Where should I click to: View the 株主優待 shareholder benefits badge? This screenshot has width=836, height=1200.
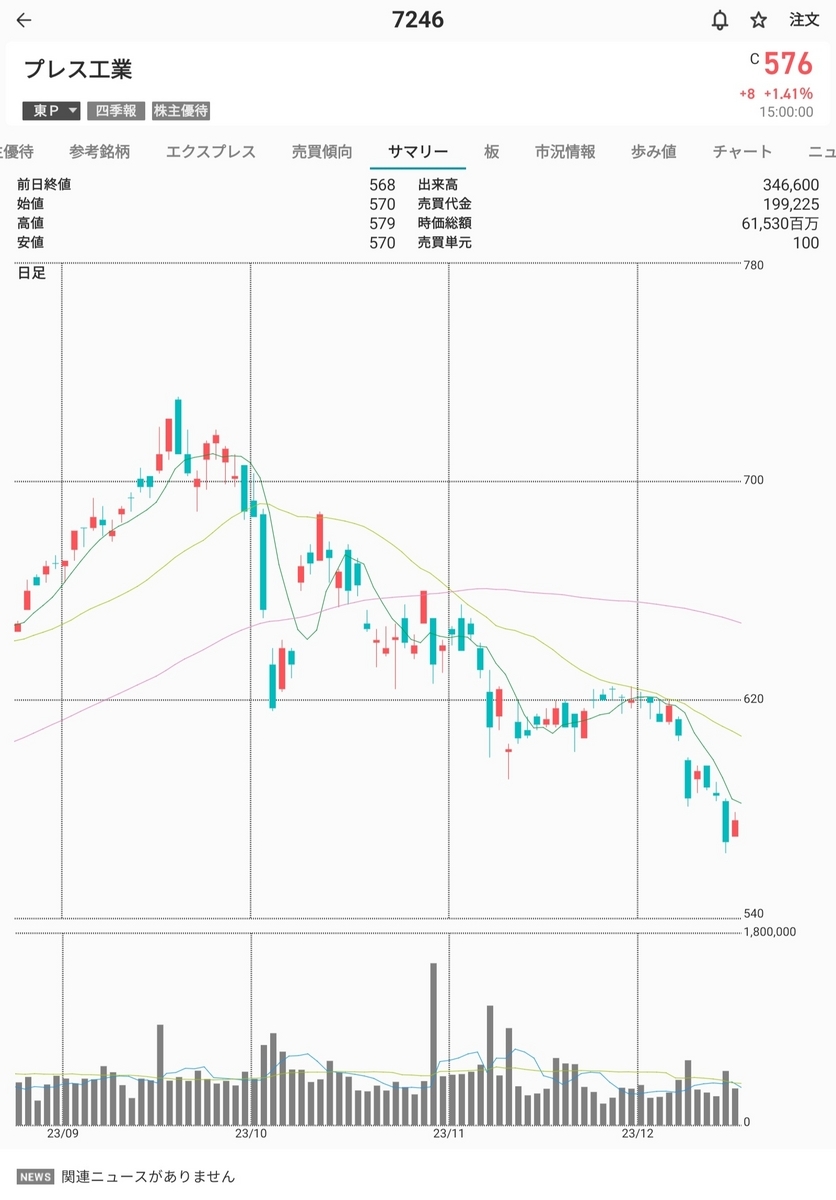coord(181,111)
